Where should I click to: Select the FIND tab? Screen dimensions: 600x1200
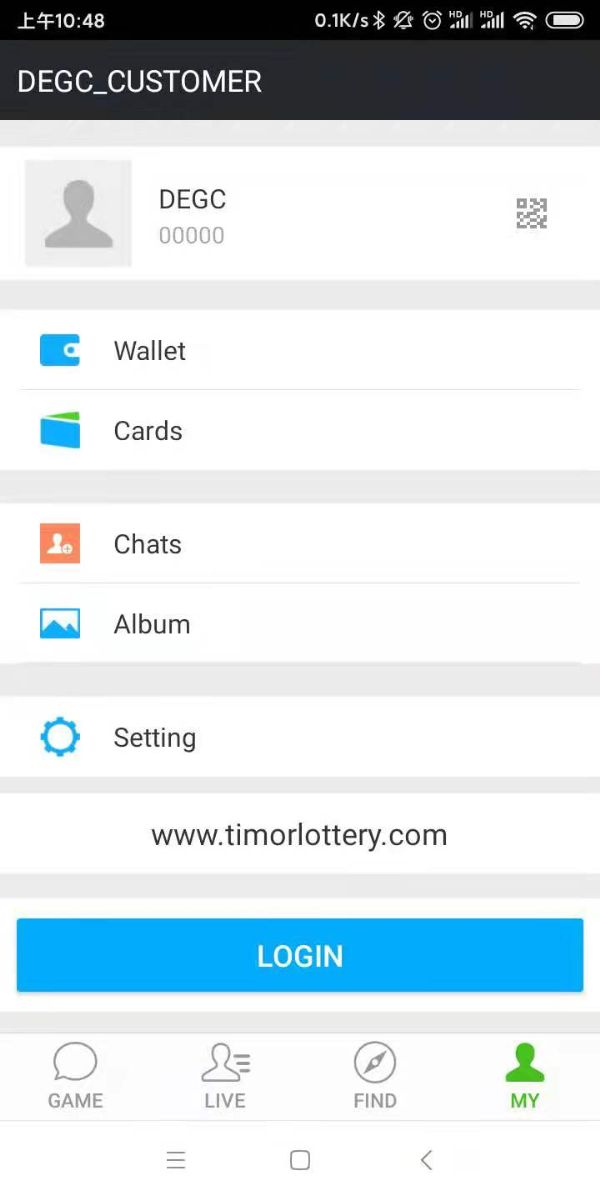pyautogui.click(x=375, y=1076)
